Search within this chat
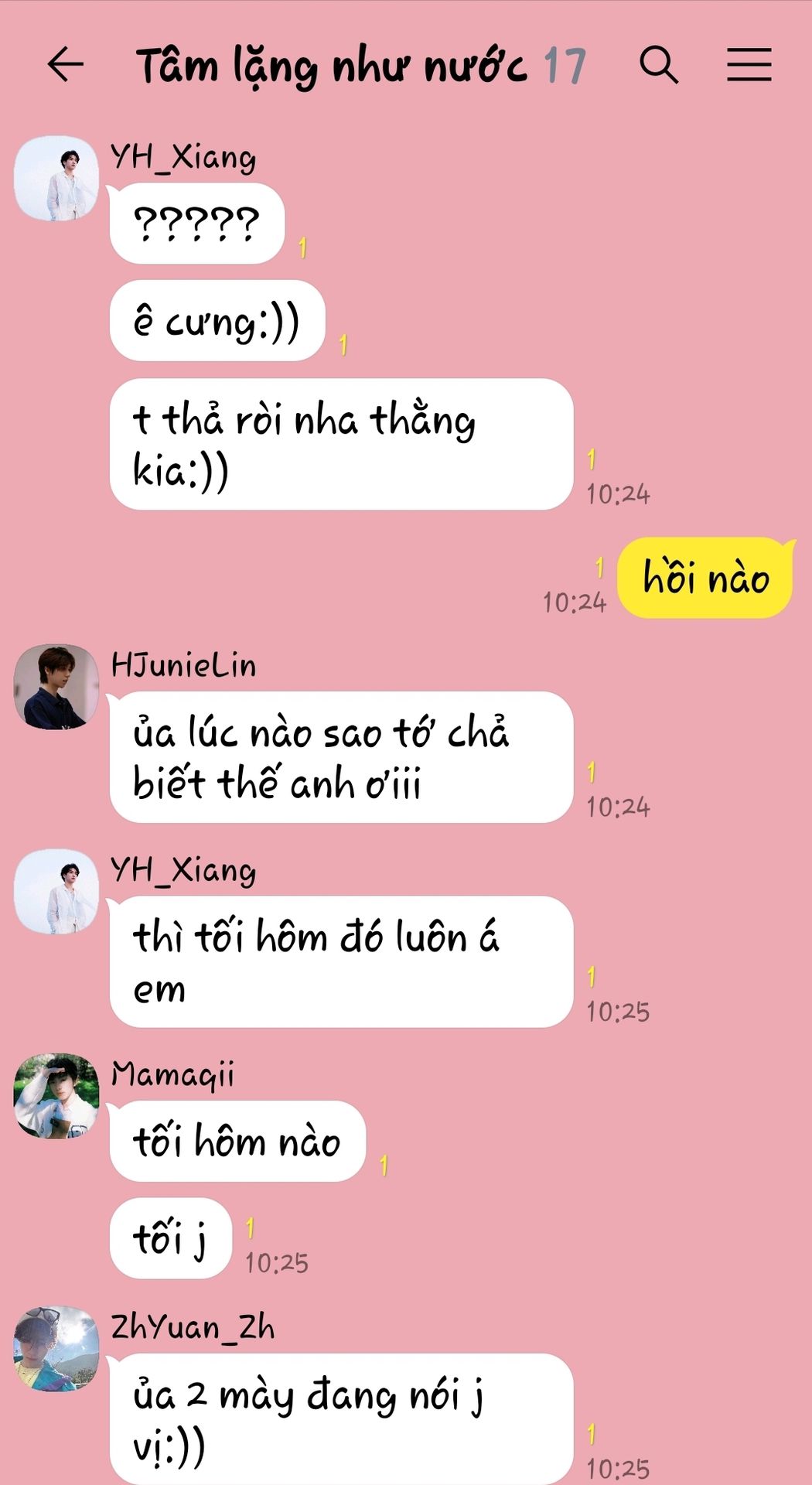812x1485 pixels. pos(659,64)
